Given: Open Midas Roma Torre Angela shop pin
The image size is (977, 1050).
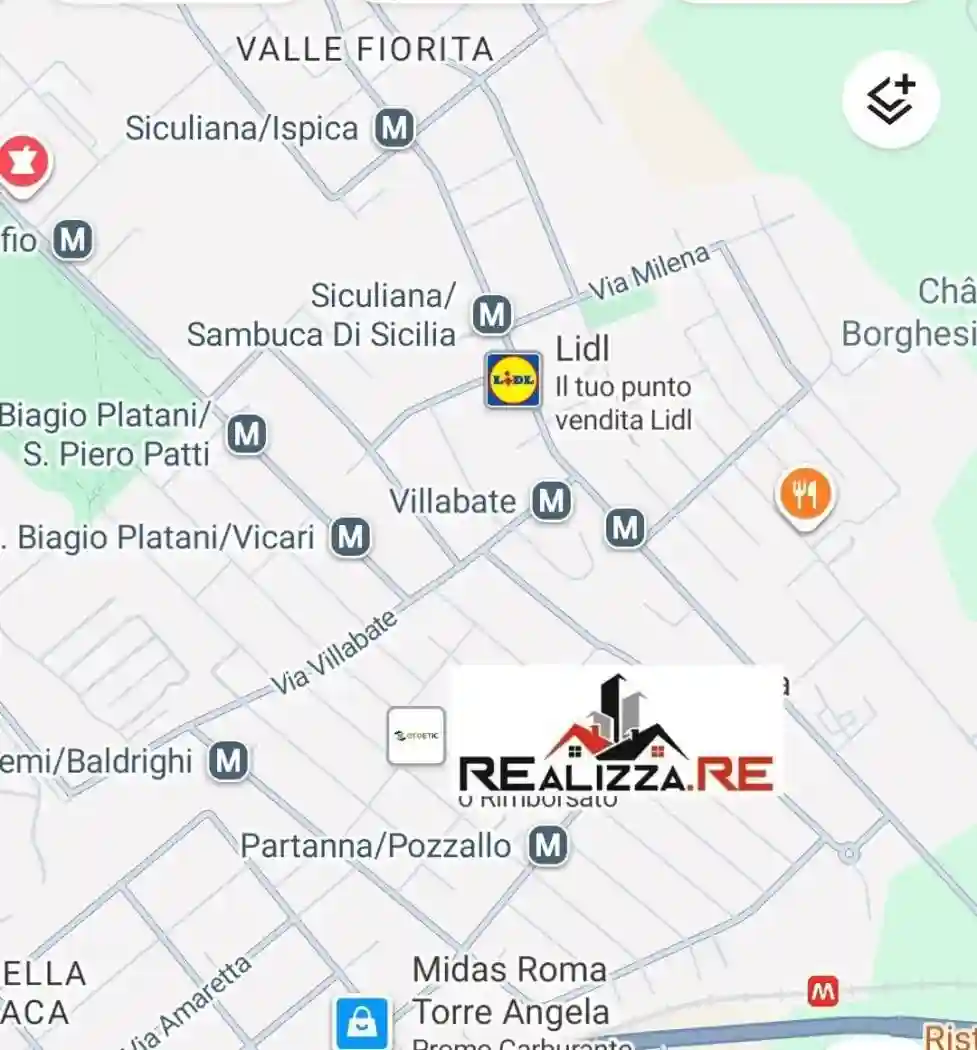Looking at the screenshot, I should [x=361, y=1022].
